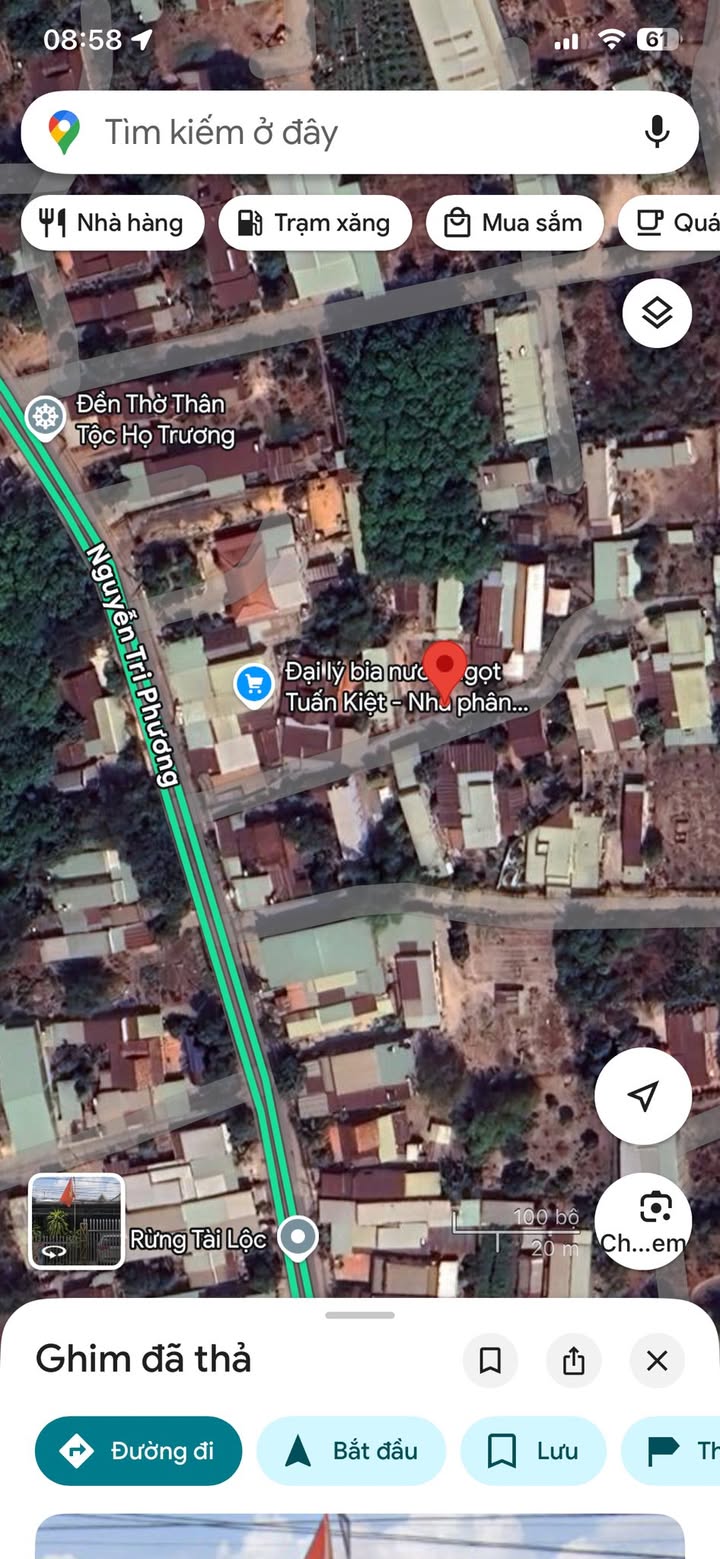Tap the 'Tìm kiếm ở đây' search box
Image resolution: width=720 pixels, height=1559 pixels.
coord(340,133)
